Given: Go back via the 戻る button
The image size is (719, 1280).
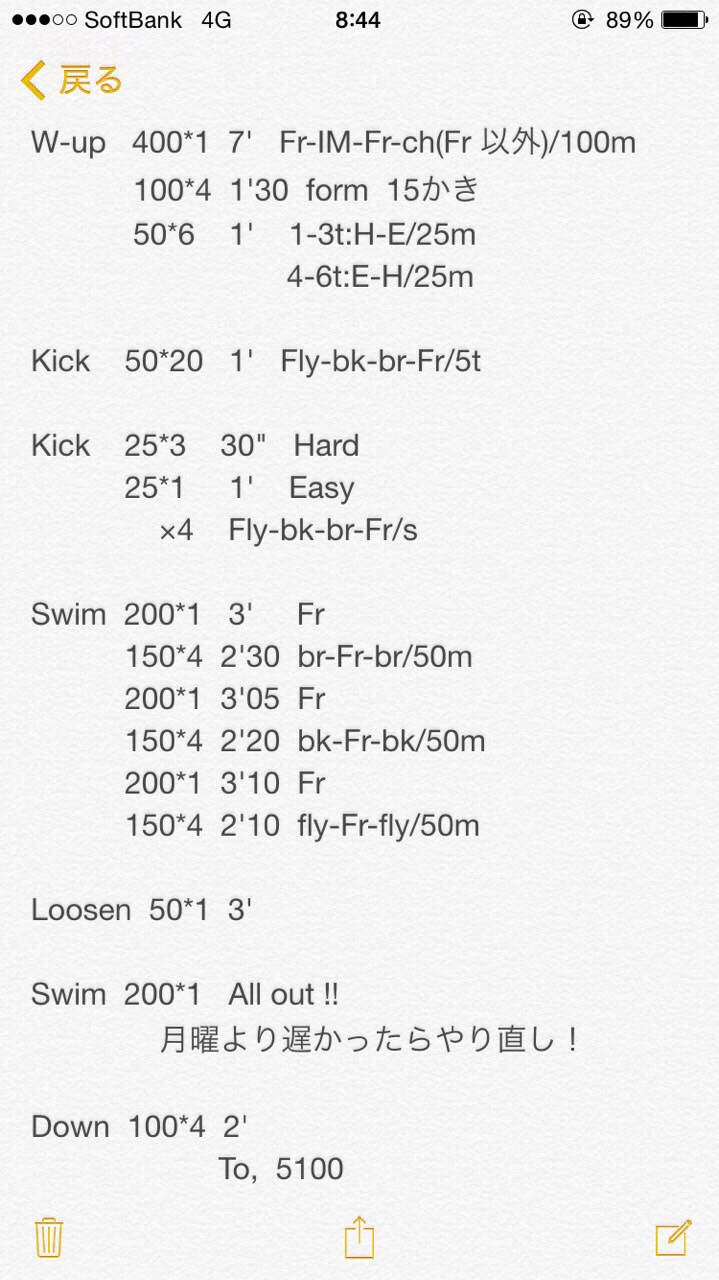Looking at the screenshot, I should pos(72,81).
